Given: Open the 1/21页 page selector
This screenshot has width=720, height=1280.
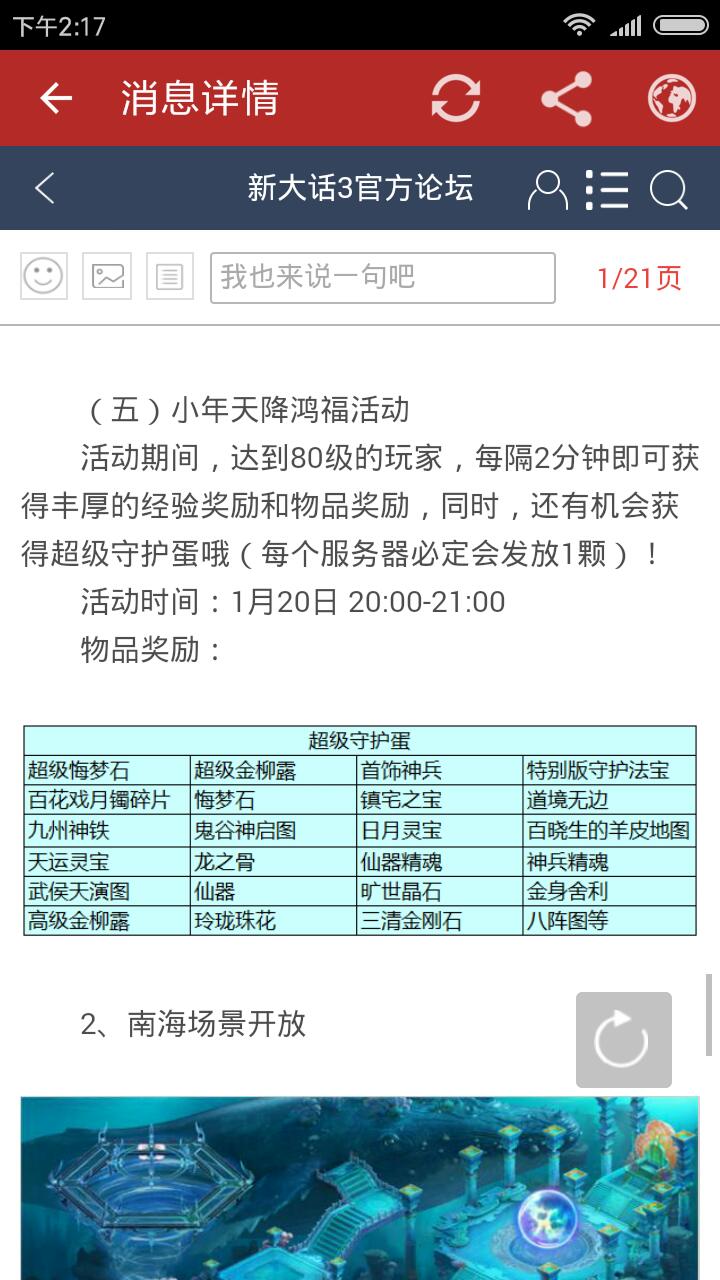Looking at the screenshot, I should (x=640, y=278).
